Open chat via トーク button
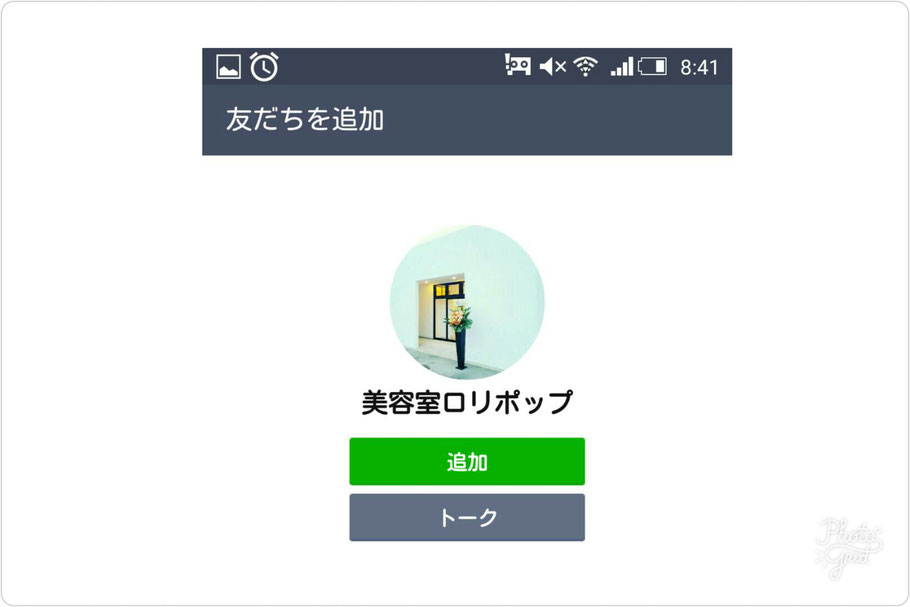The image size is (910, 607). [x=467, y=517]
